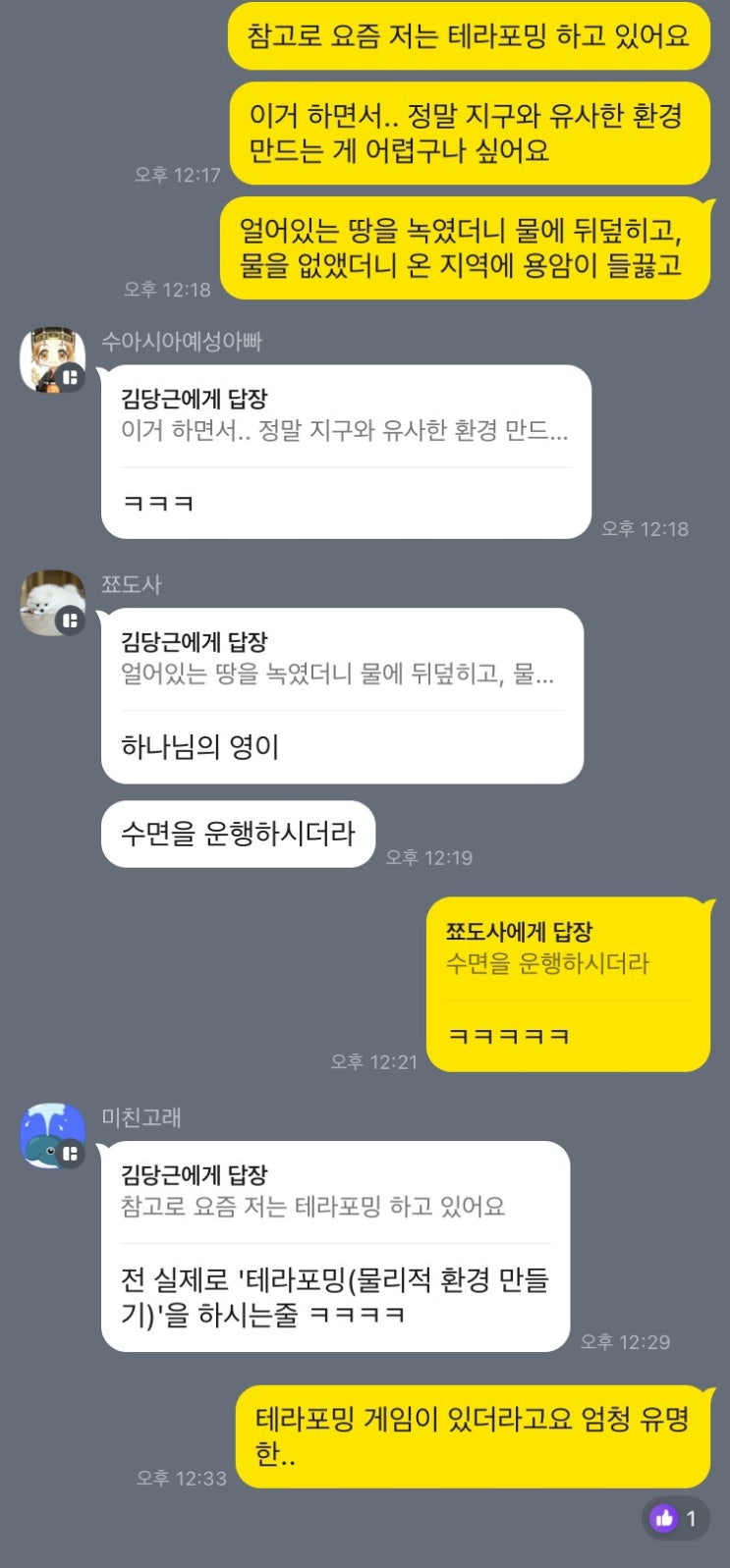The height and width of the screenshot is (1568, 730).
Task: Jump to quoted message in 쪼도사's reply
Action: click(337, 660)
